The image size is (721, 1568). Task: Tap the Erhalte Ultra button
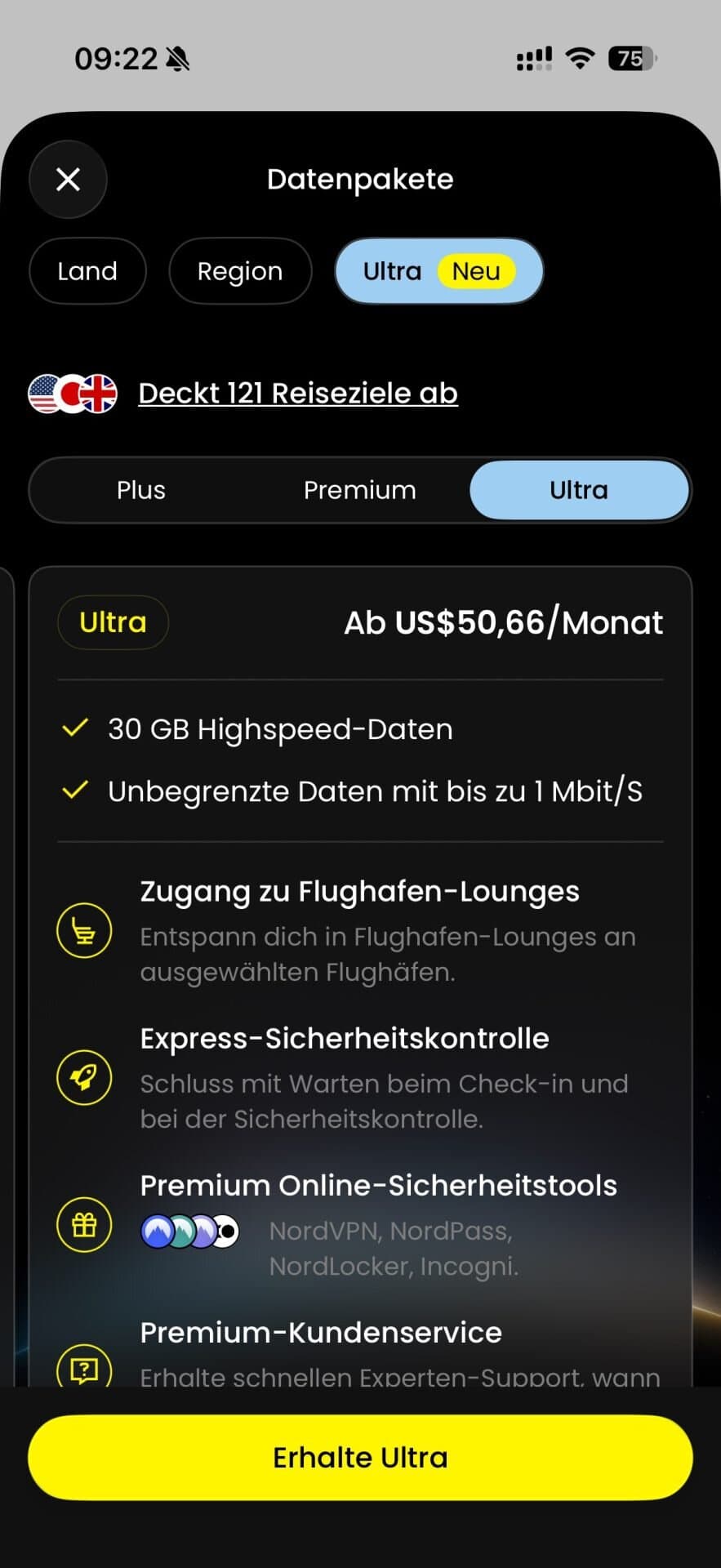pyautogui.click(x=360, y=1457)
